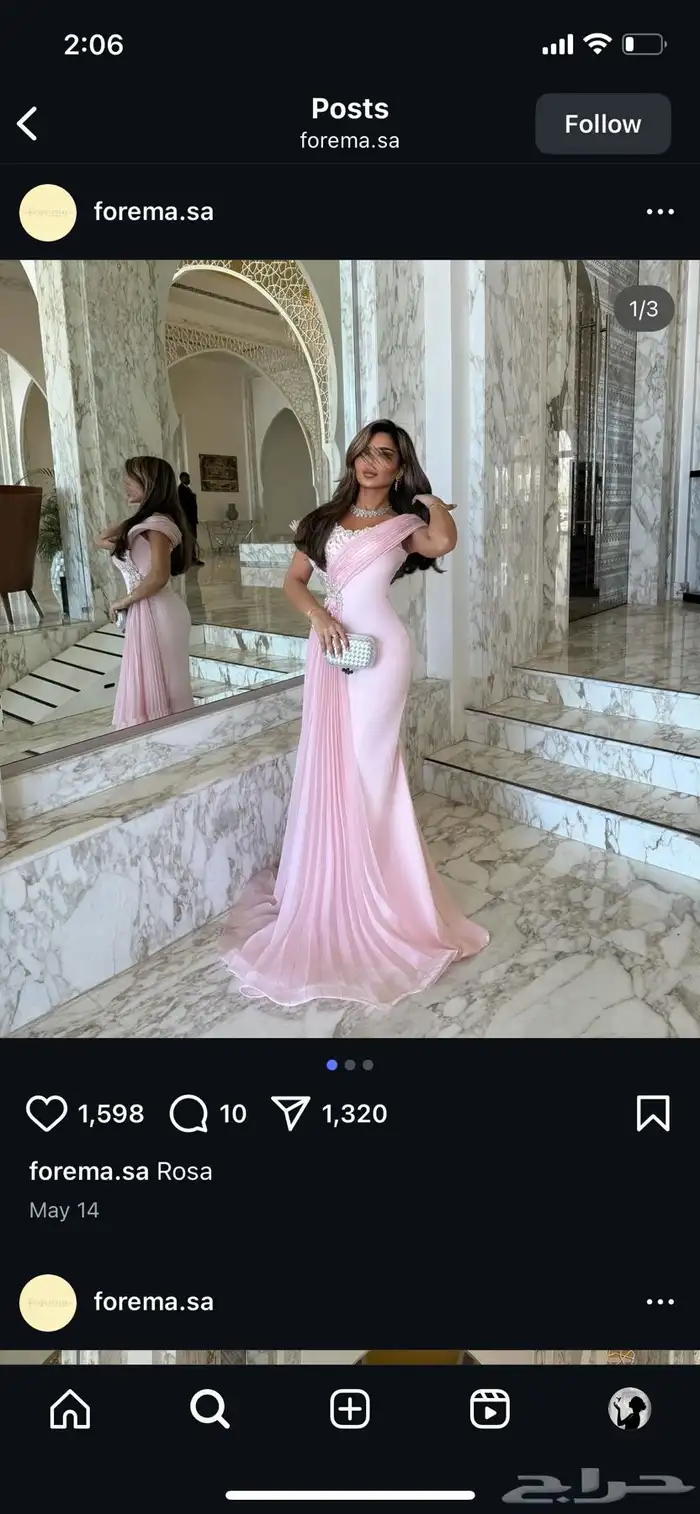Open forema.sa profile from the Rosa caption
Screen dimensions: 700x1514
(89, 1171)
